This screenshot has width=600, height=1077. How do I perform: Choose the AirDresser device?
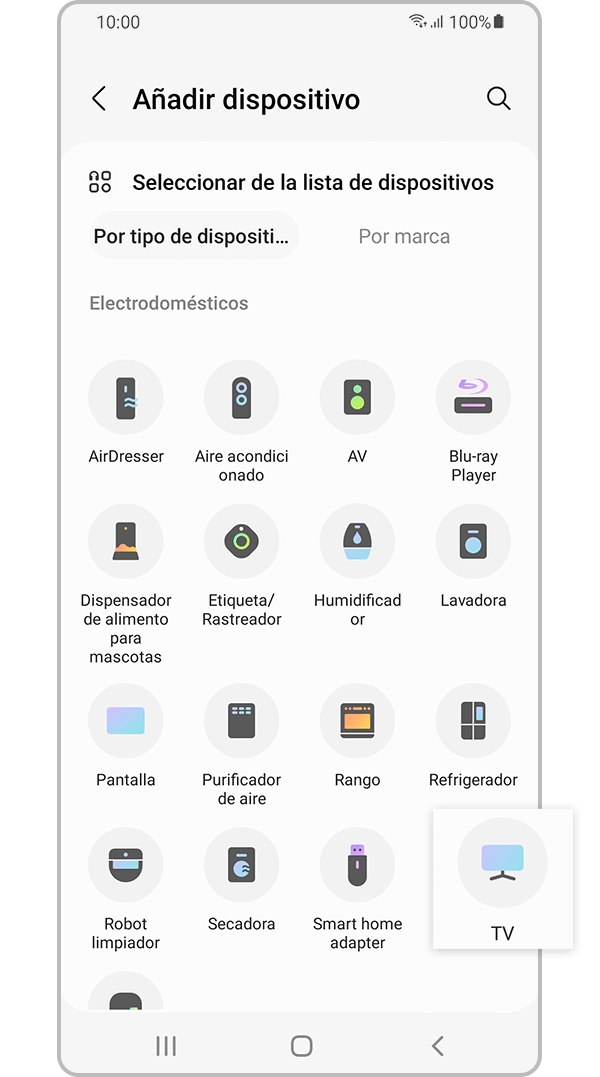click(x=126, y=398)
